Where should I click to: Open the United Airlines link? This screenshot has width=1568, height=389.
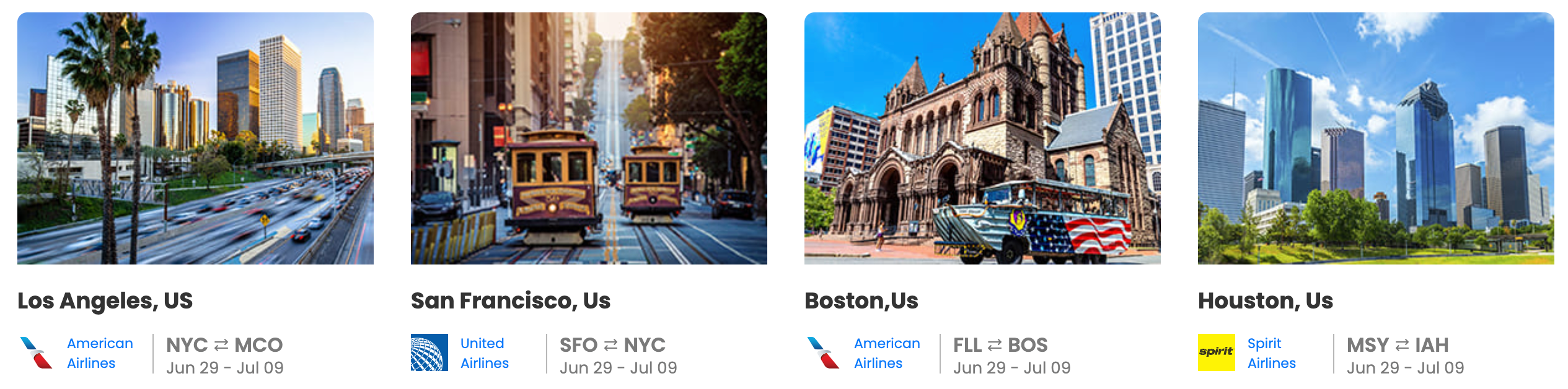click(x=484, y=353)
